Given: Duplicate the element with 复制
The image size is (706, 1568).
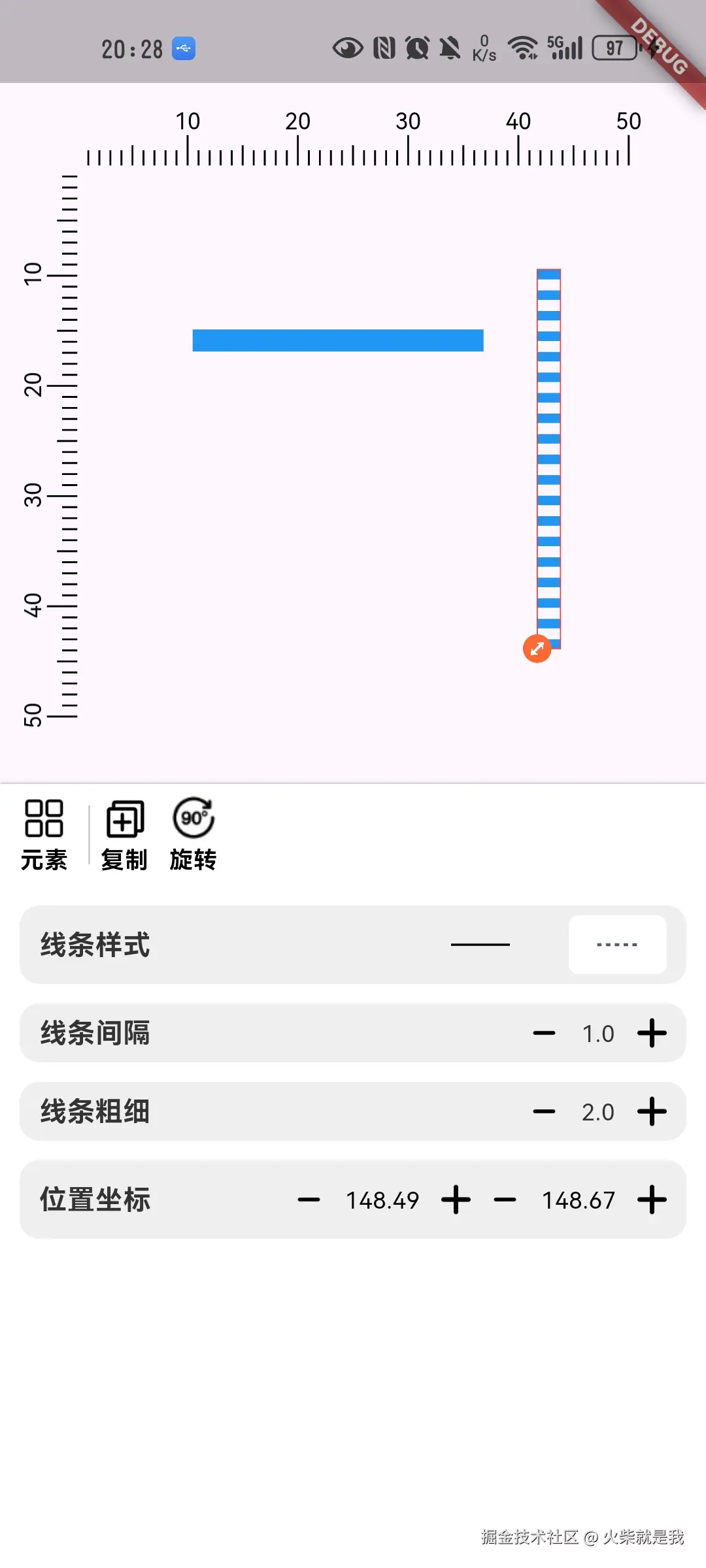Looking at the screenshot, I should 124,834.
